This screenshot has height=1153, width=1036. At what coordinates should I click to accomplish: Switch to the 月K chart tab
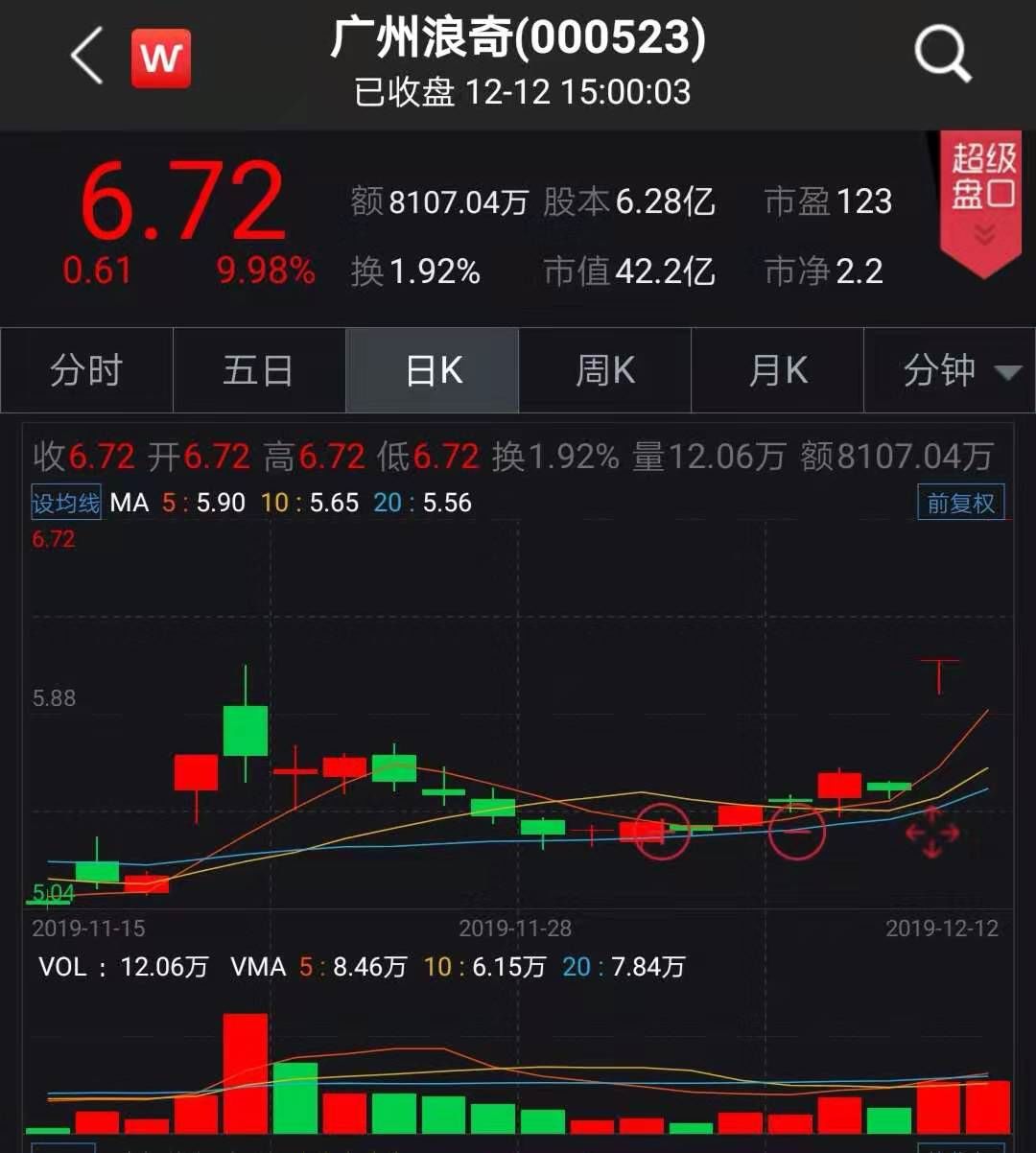pos(777,370)
